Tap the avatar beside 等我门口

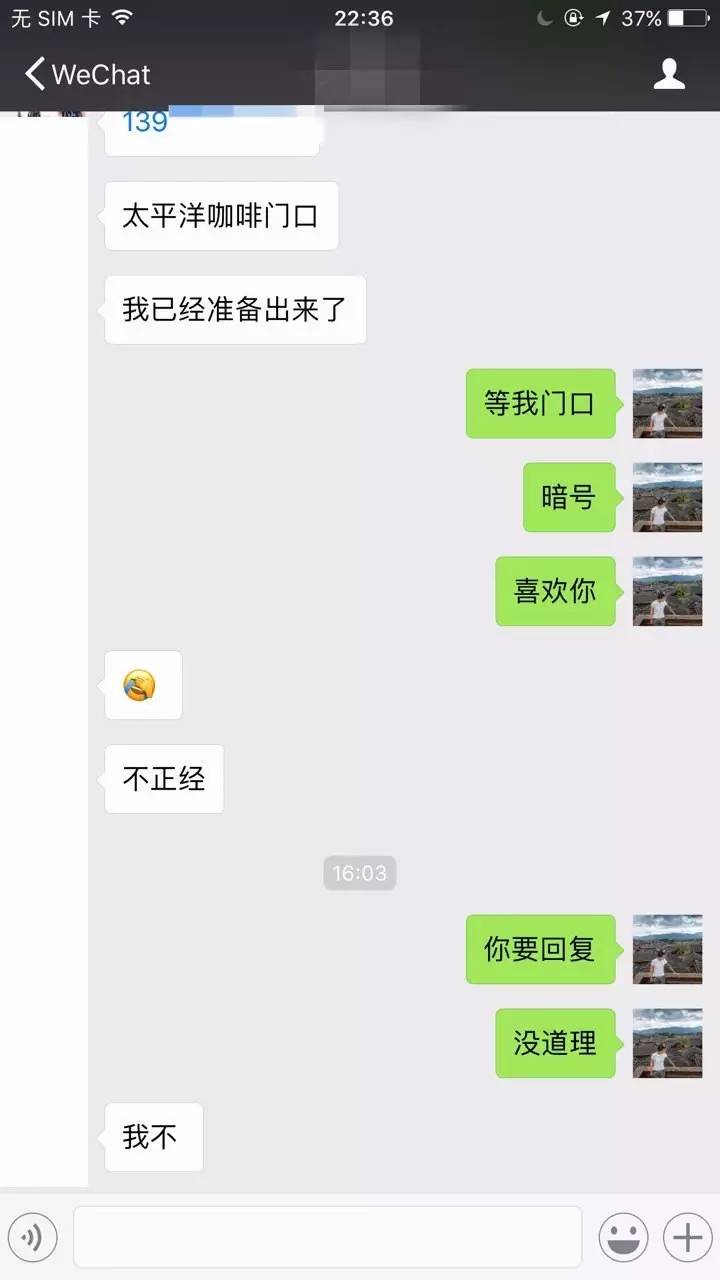click(667, 403)
